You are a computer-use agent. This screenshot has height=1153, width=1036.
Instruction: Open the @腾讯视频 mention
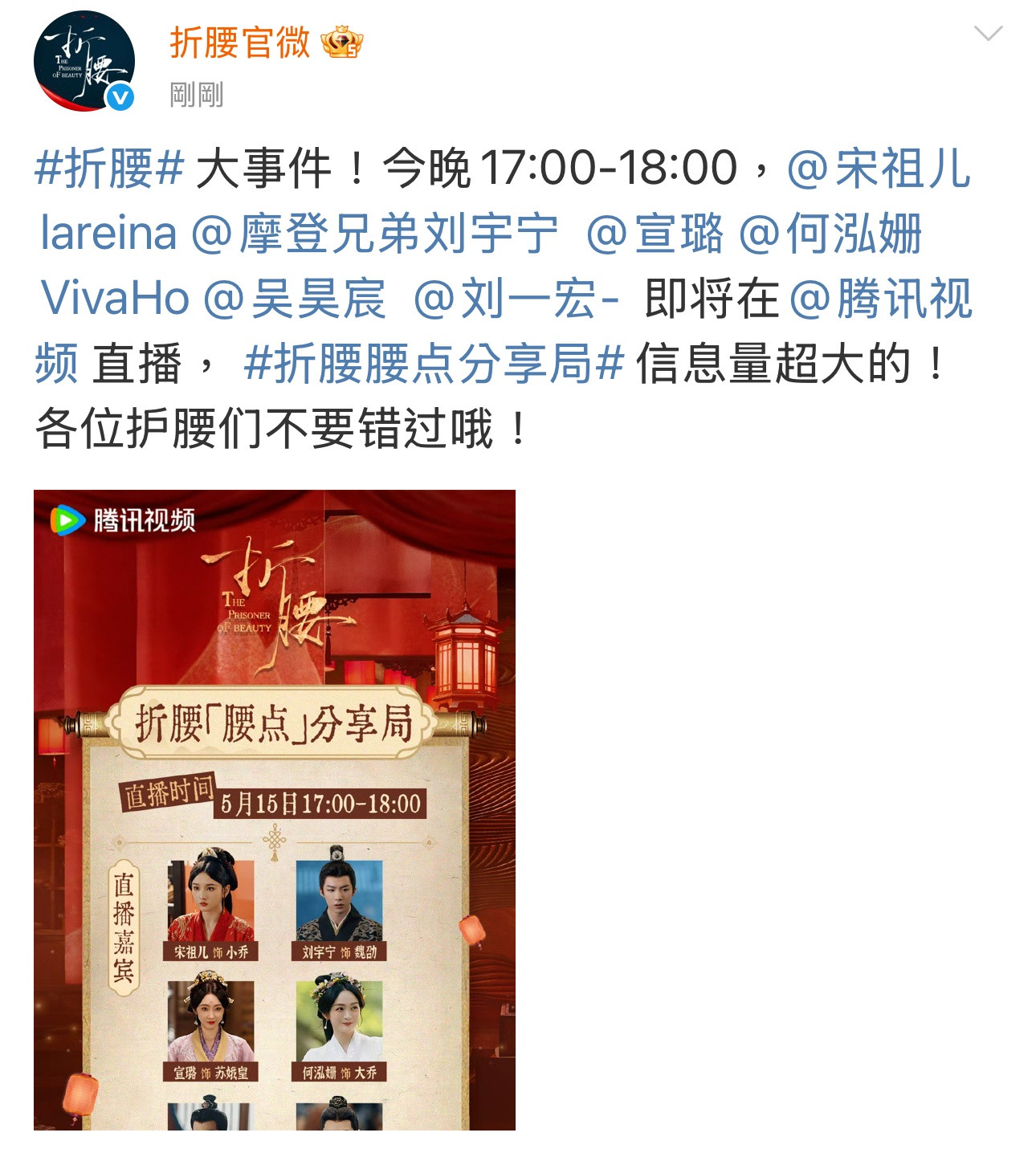[880, 299]
